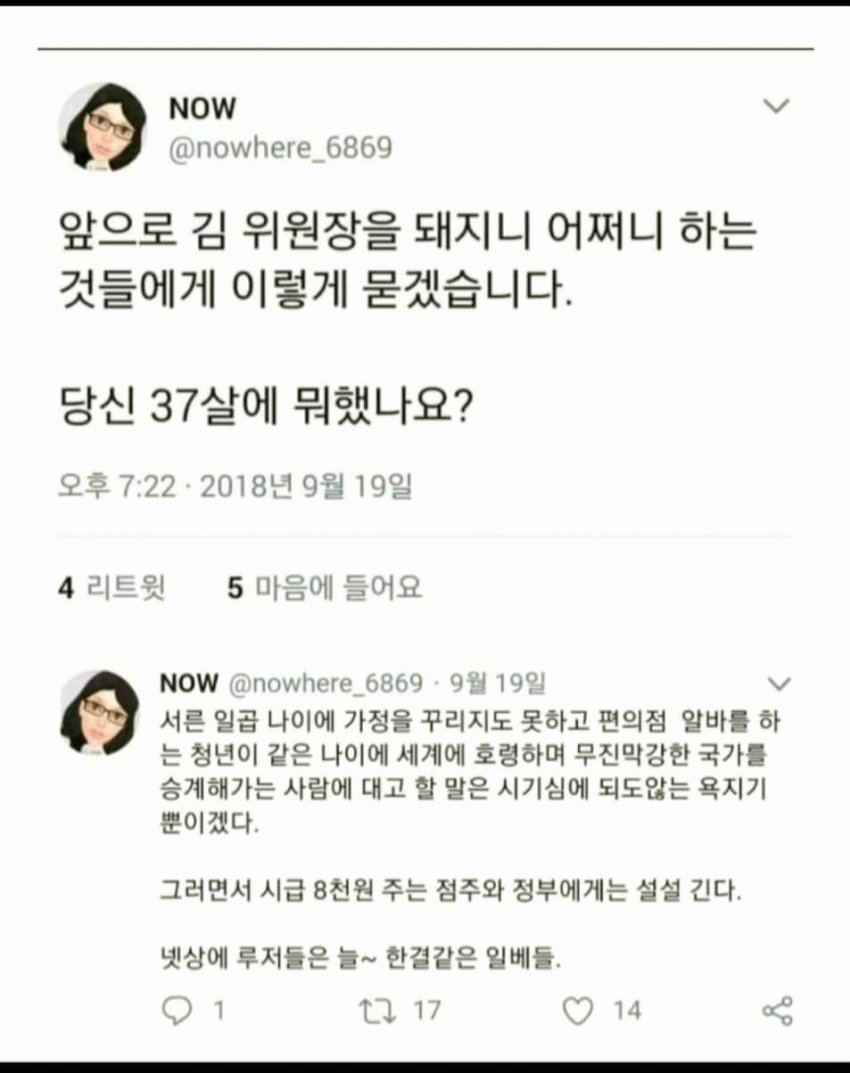
Task: Open the dropdown chevron on the main tweet
Action: pyautogui.click(x=777, y=106)
